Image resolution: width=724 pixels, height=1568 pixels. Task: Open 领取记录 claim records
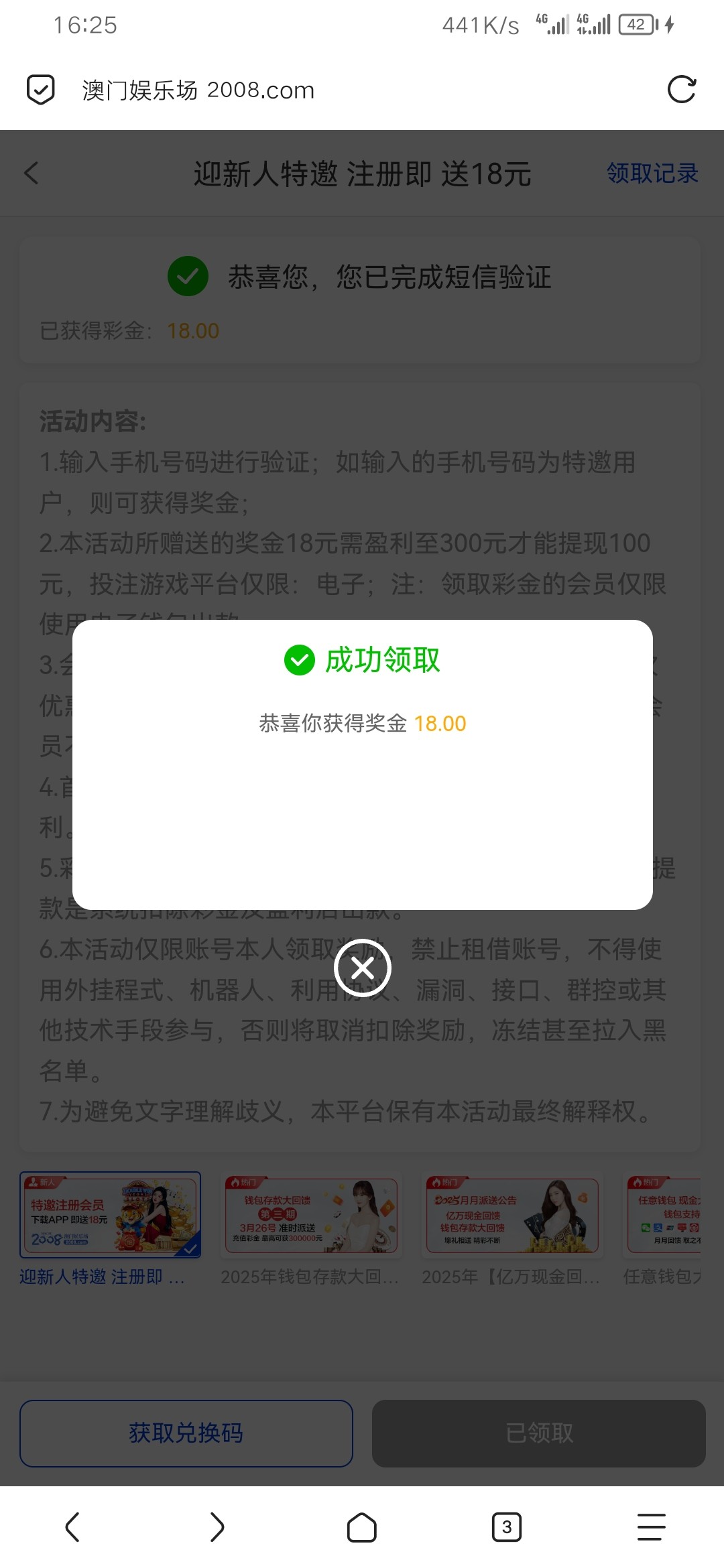[652, 174]
